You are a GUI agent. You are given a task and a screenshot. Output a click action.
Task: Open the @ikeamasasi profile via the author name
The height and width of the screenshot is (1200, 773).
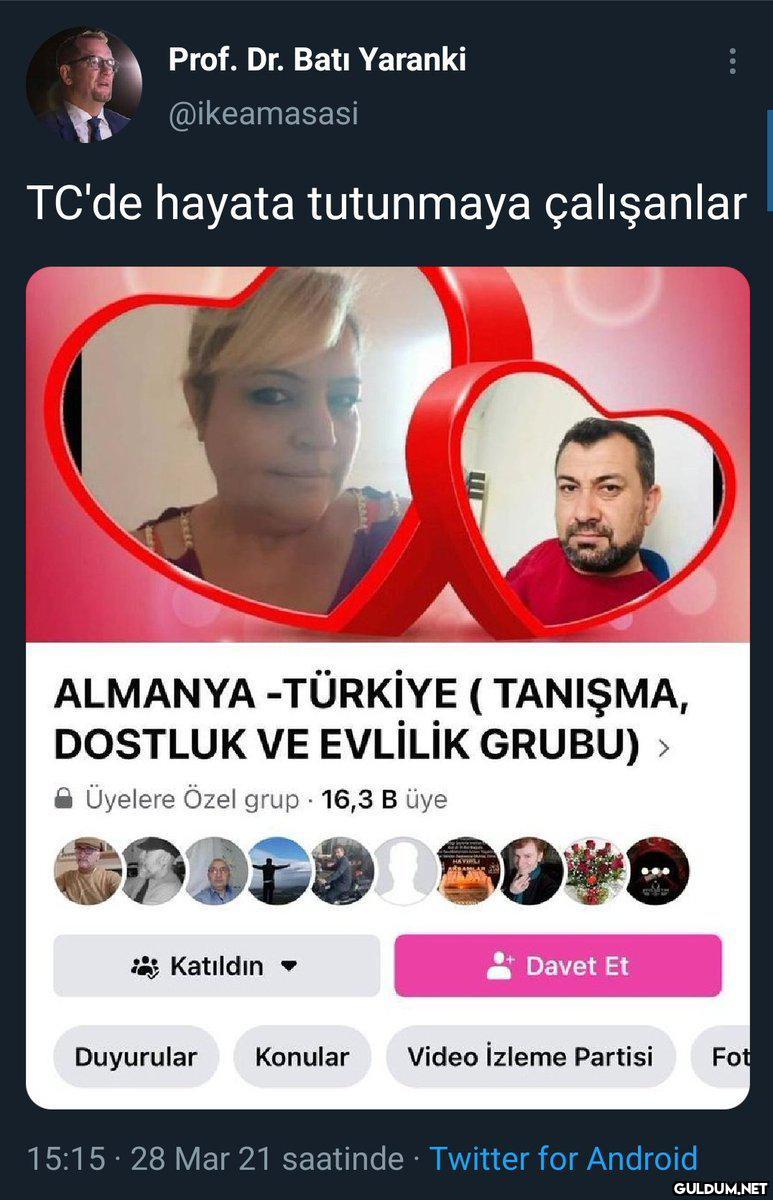click(317, 60)
